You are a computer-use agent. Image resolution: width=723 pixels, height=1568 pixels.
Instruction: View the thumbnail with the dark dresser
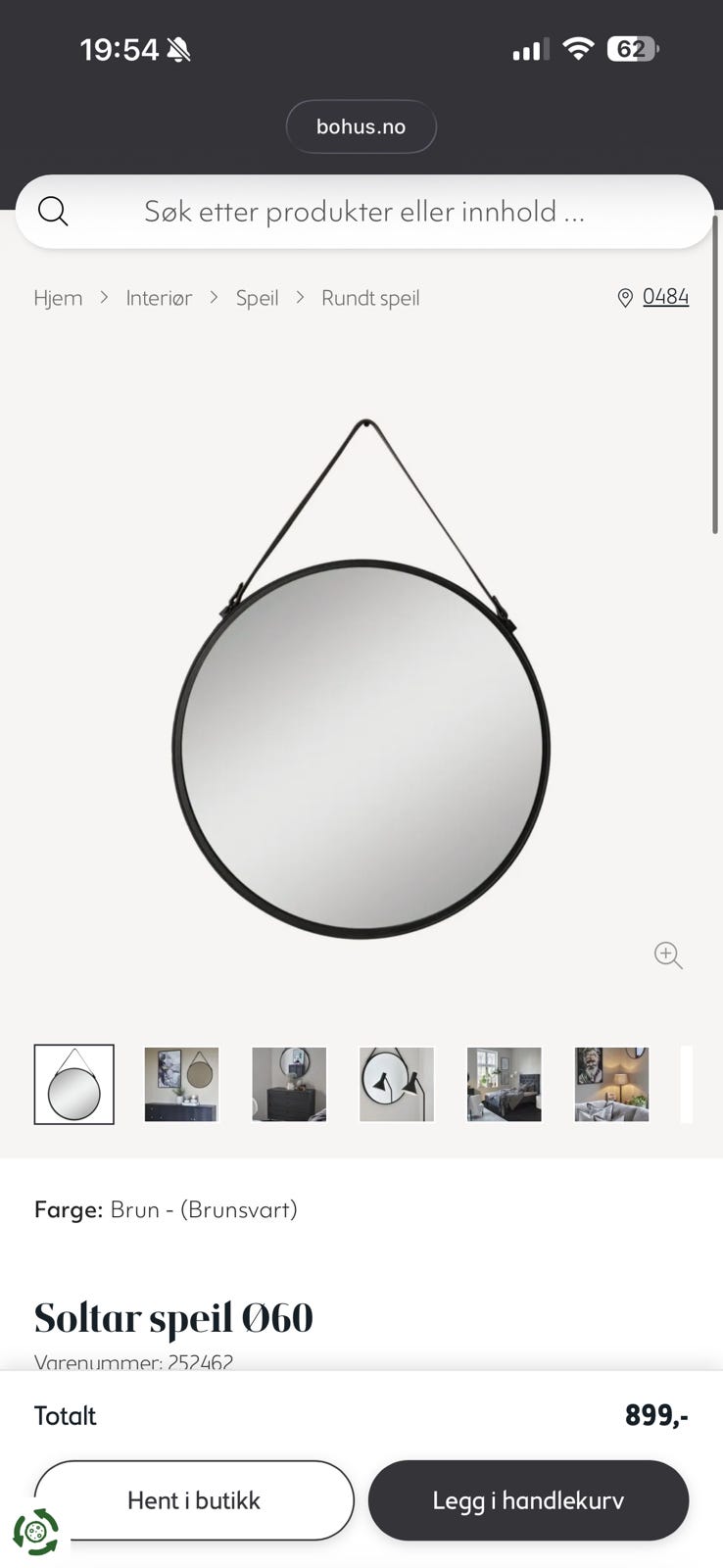[x=289, y=1084]
